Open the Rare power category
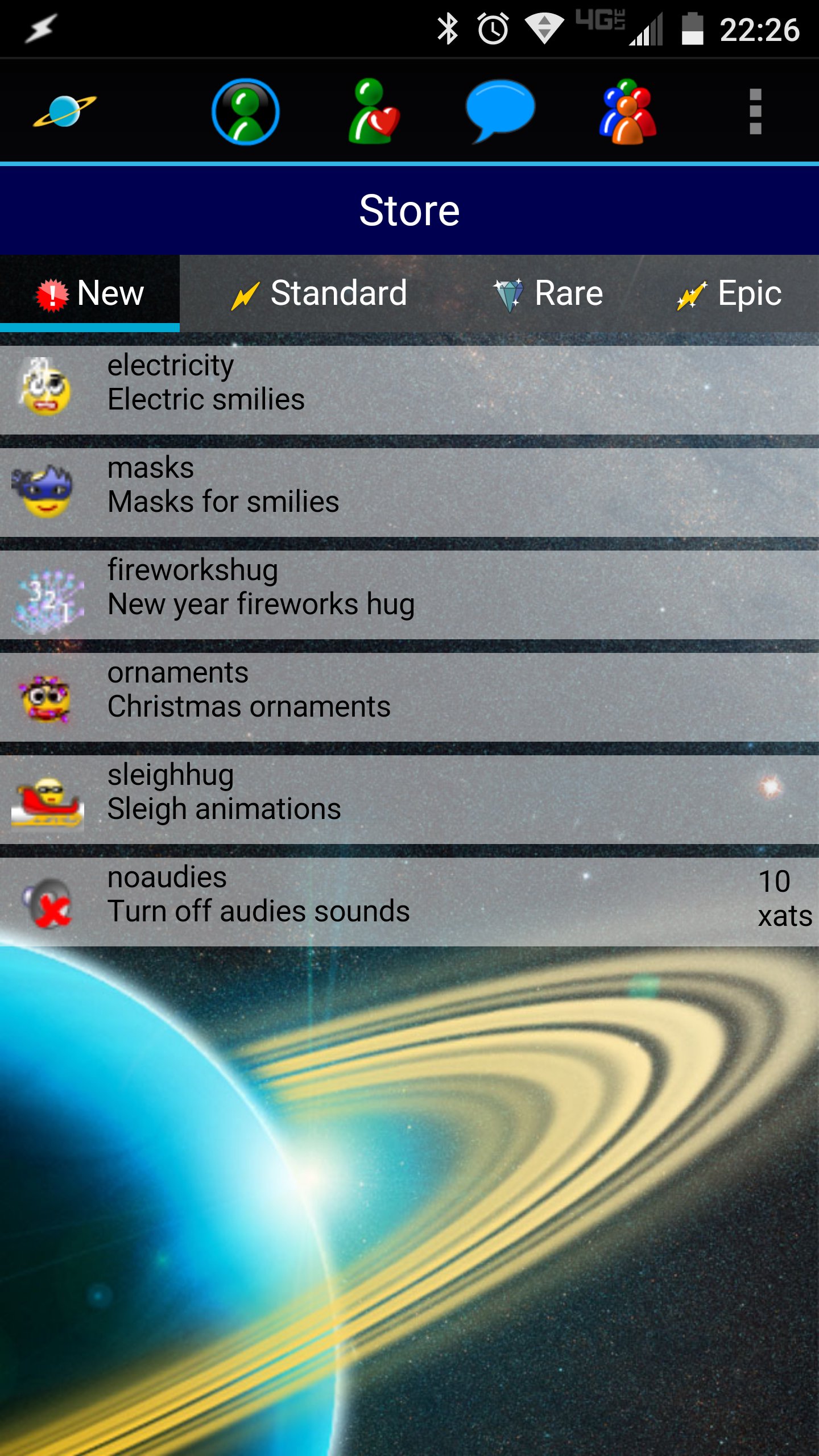 [x=549, y=293]
